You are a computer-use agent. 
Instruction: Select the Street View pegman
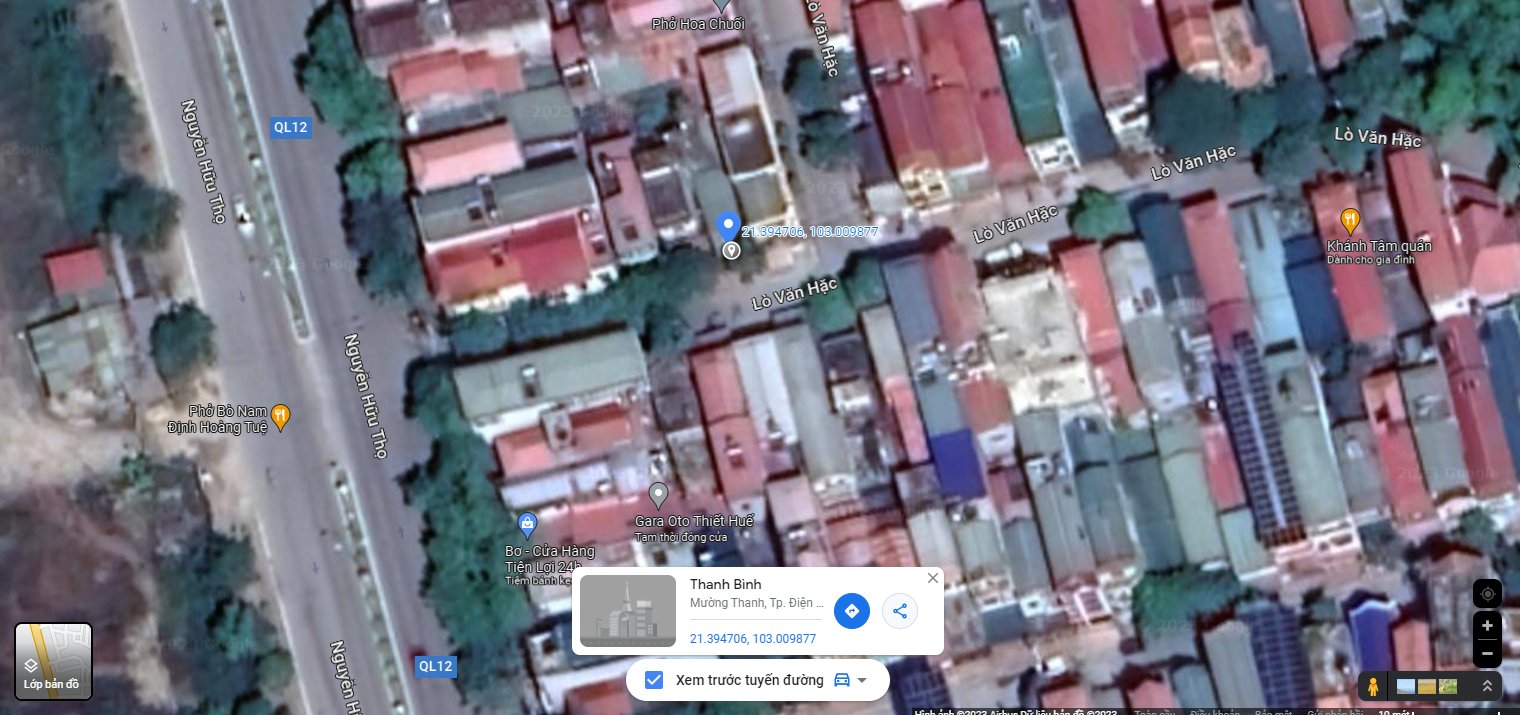coord(1374,687)
